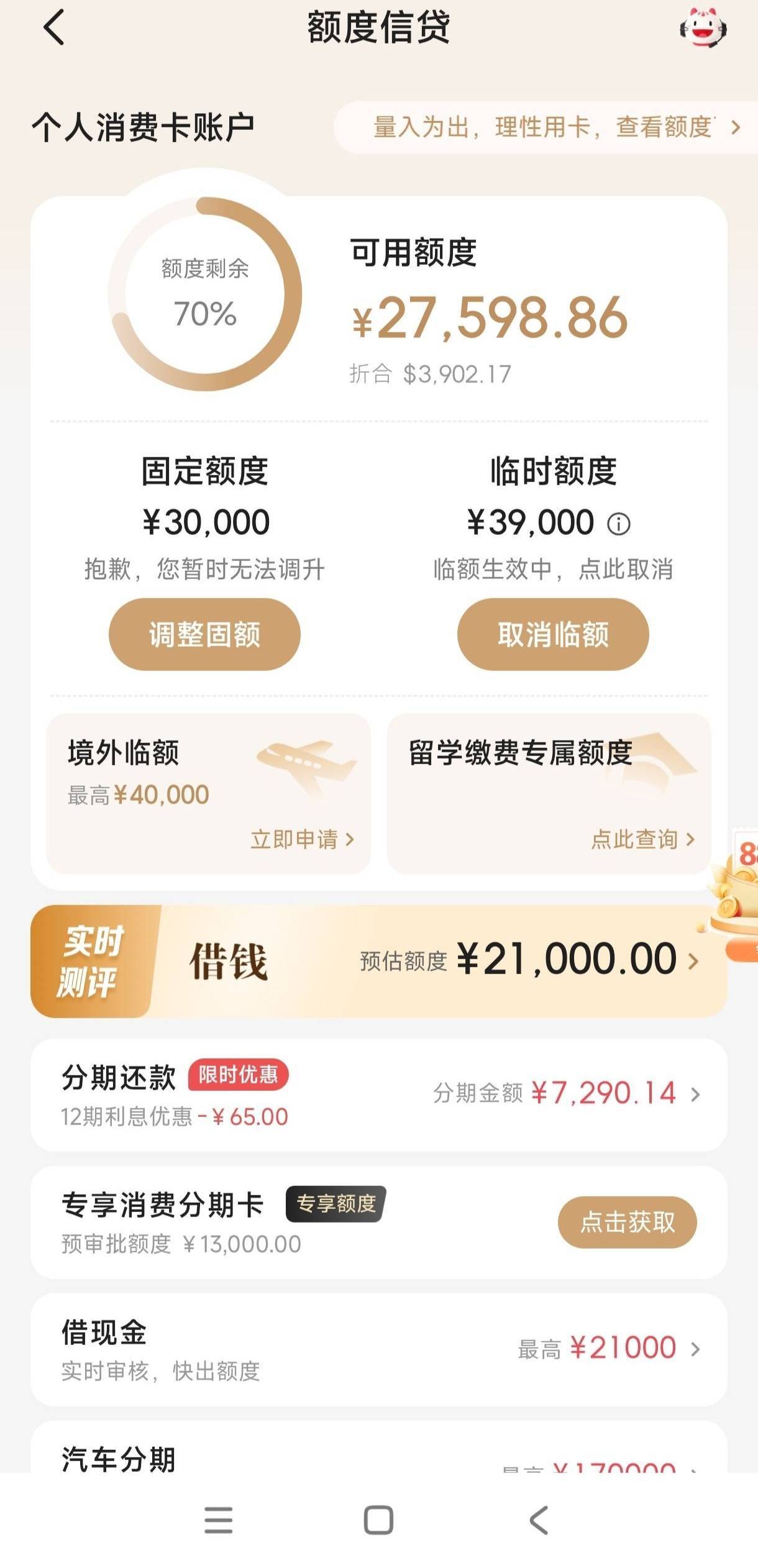The height and width of the screenshot is (1568, 758).
Task: Open the 借钱 estimated limit banner
Action: click(x=379, y=961)
